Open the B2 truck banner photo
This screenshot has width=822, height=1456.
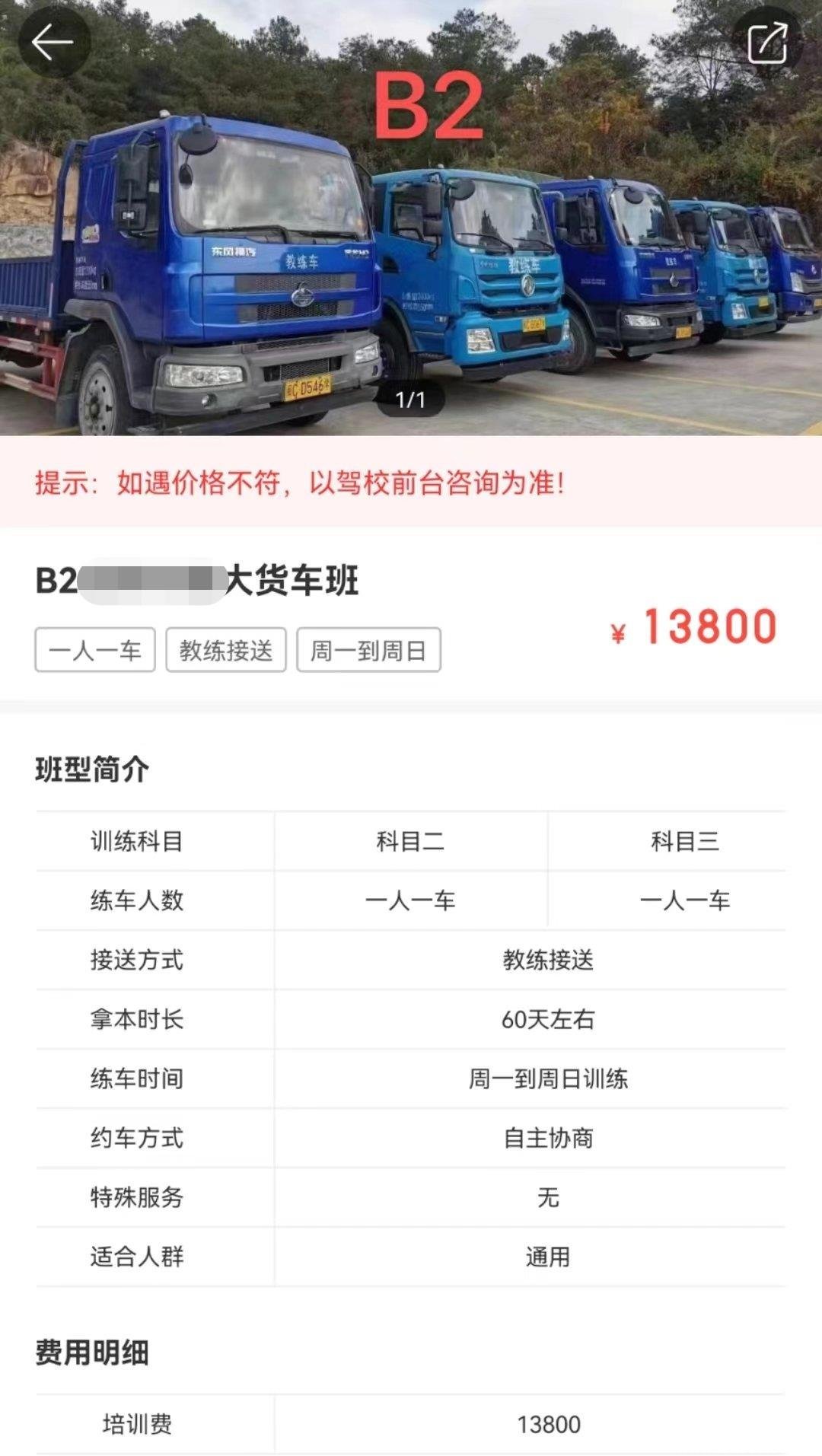tap(411, 251)
